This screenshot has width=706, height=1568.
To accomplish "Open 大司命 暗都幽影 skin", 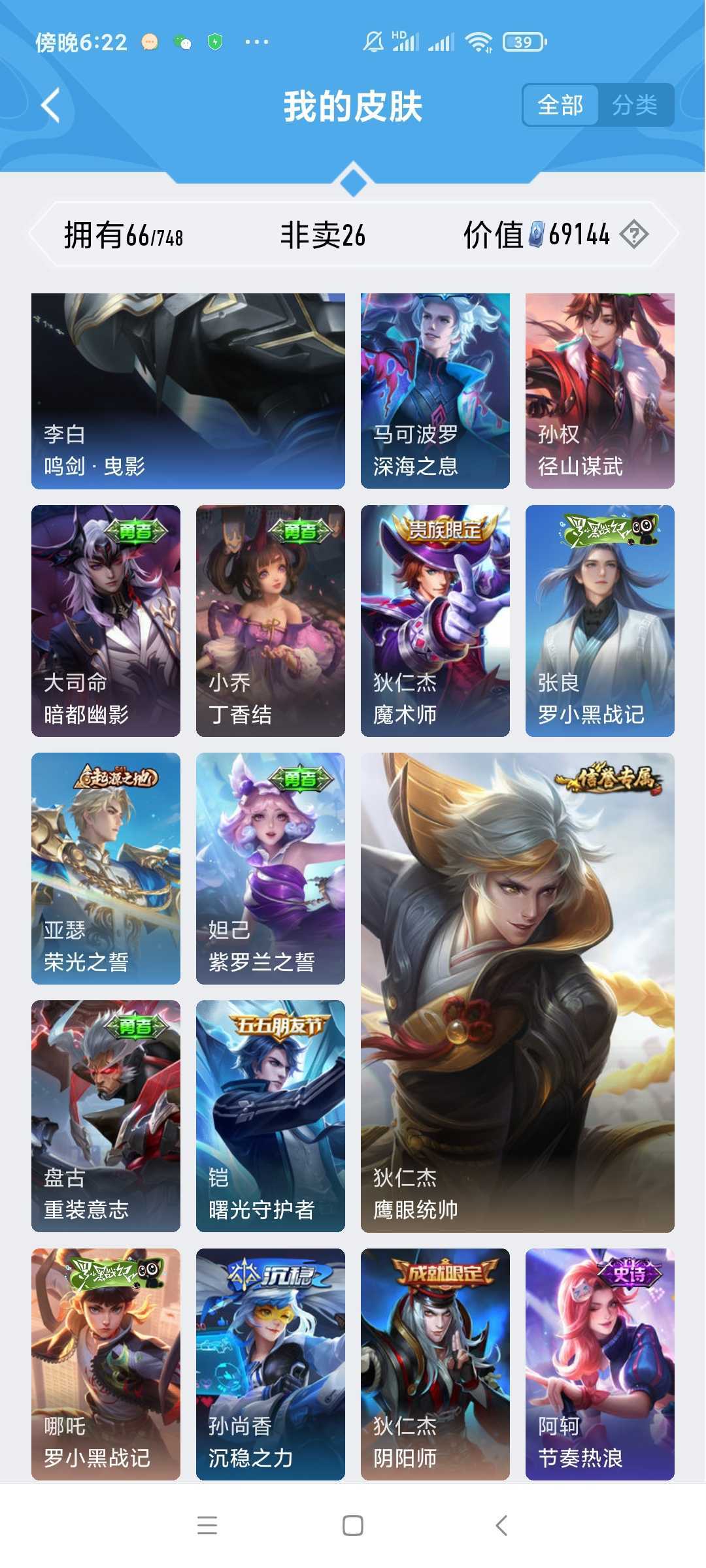I will point(106,621).
